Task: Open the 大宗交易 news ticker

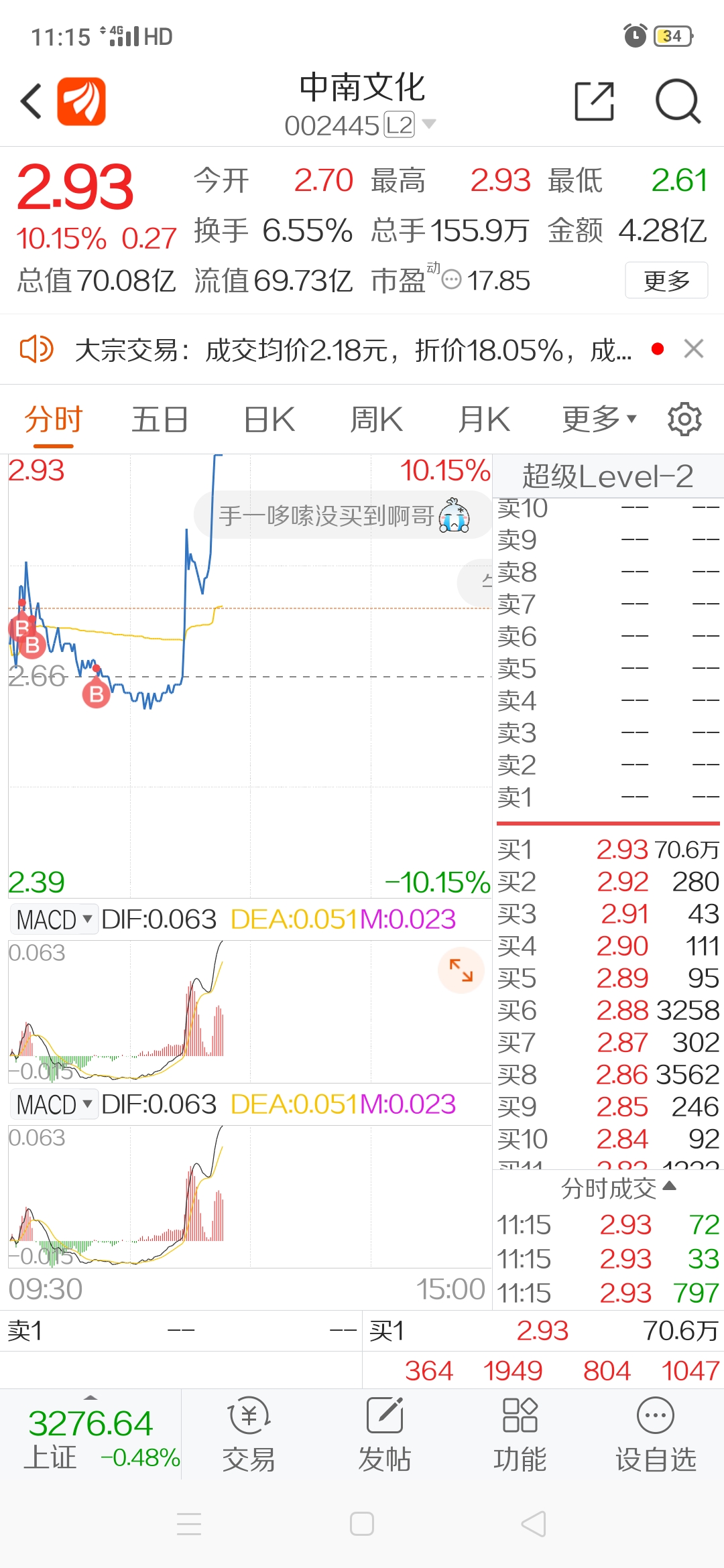Action: (x=353, y=350)
